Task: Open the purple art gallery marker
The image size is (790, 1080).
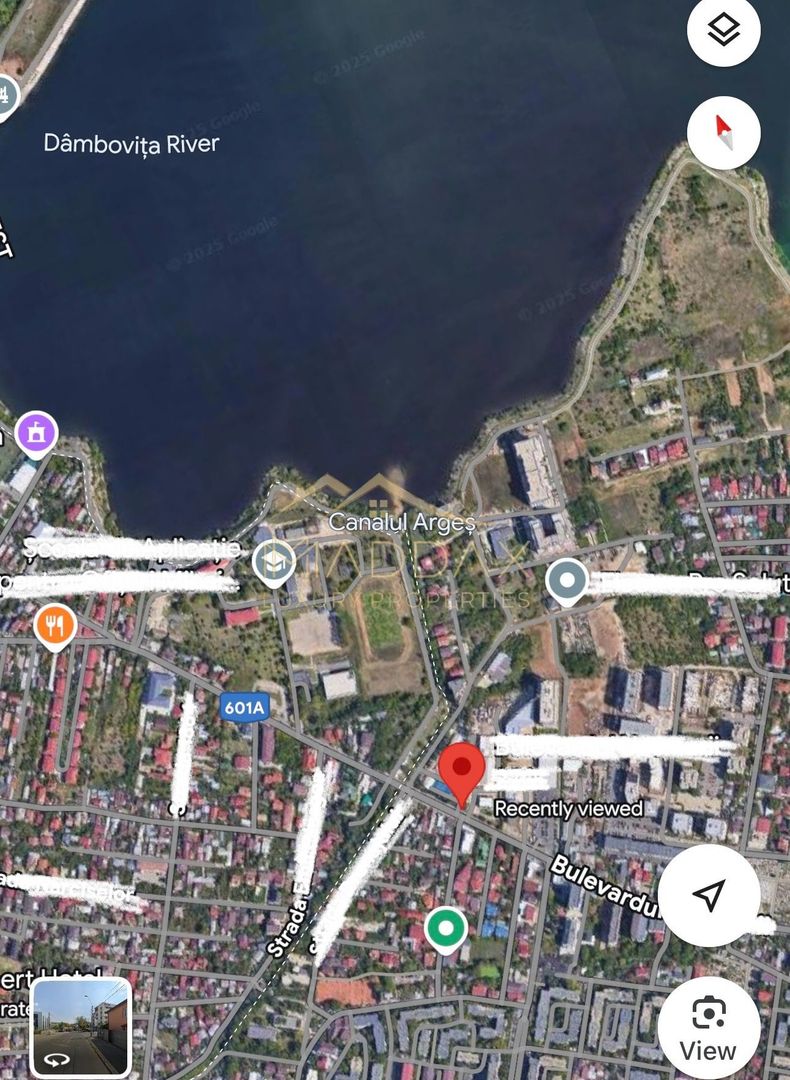Action: [36, 434]
